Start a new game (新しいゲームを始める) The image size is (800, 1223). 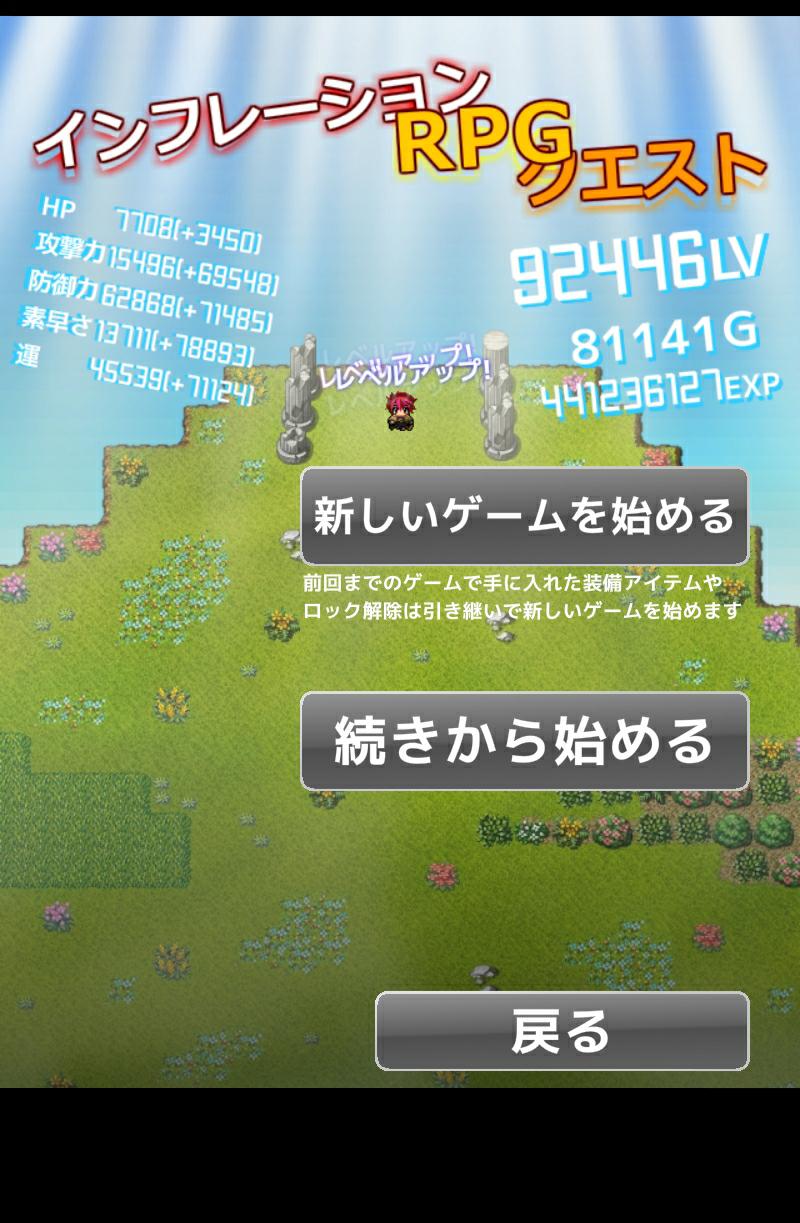point(524,516)
